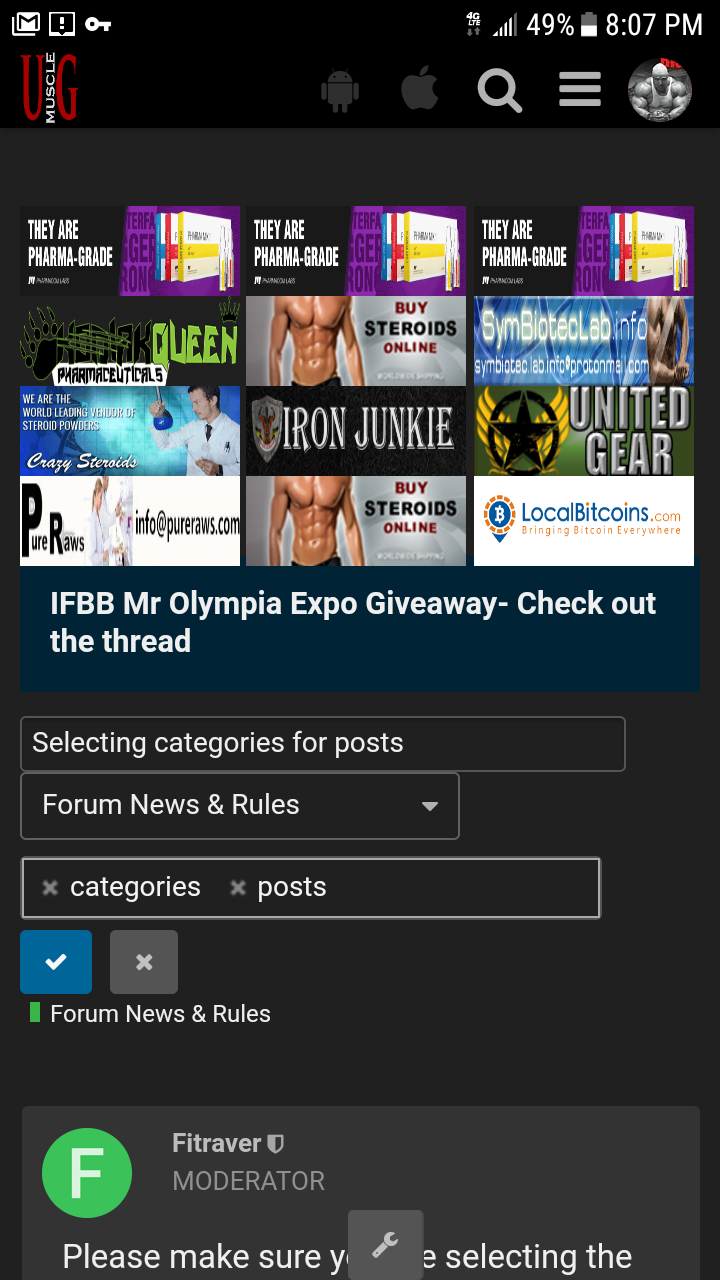Open the Crazy Steroids banner
The width and height of the screenshot is (720, 1280).
point(130,430)
